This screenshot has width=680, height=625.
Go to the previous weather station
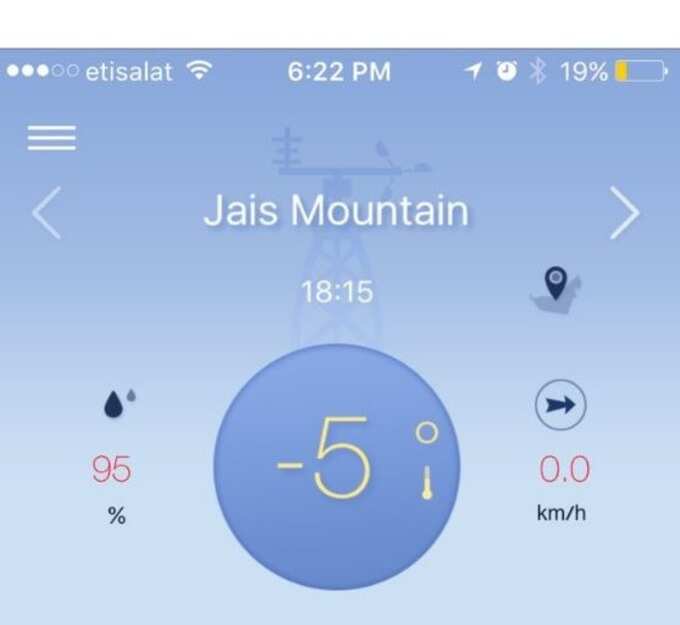(47, 213)
